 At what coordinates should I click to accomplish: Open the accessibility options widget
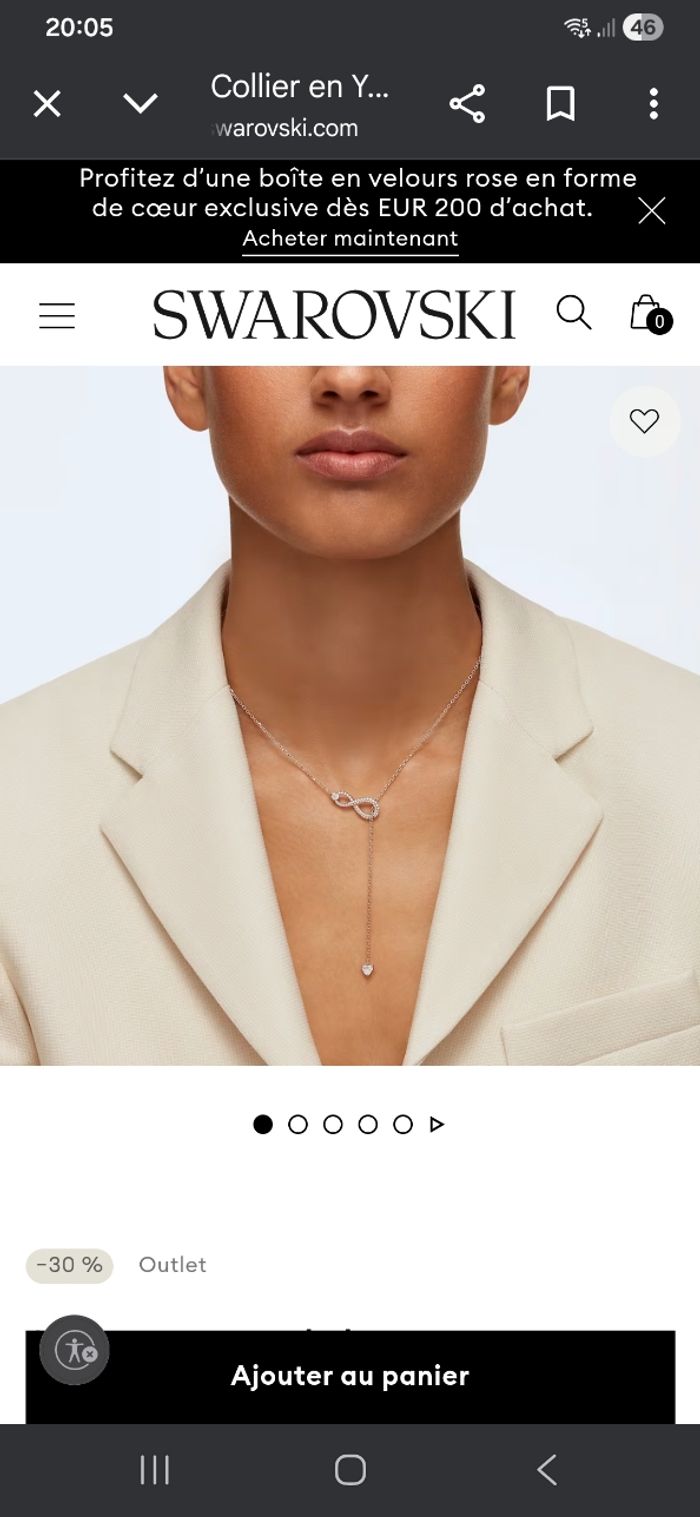click(x=75, y=1350)
